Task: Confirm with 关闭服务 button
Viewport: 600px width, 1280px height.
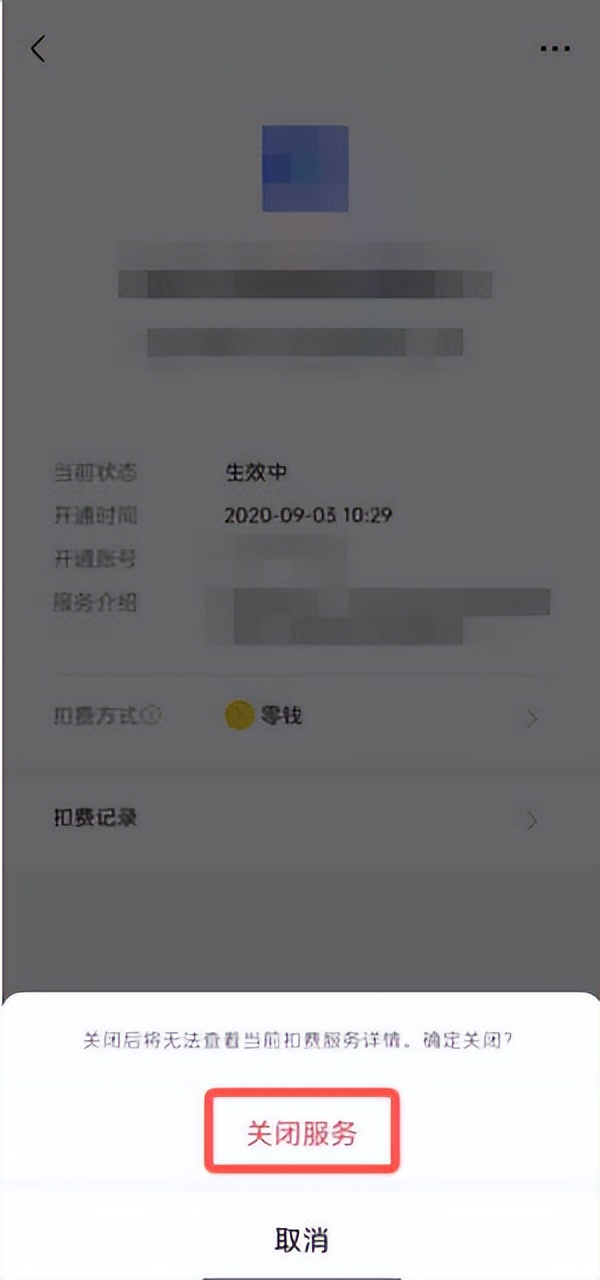Action: [302, 1132]
